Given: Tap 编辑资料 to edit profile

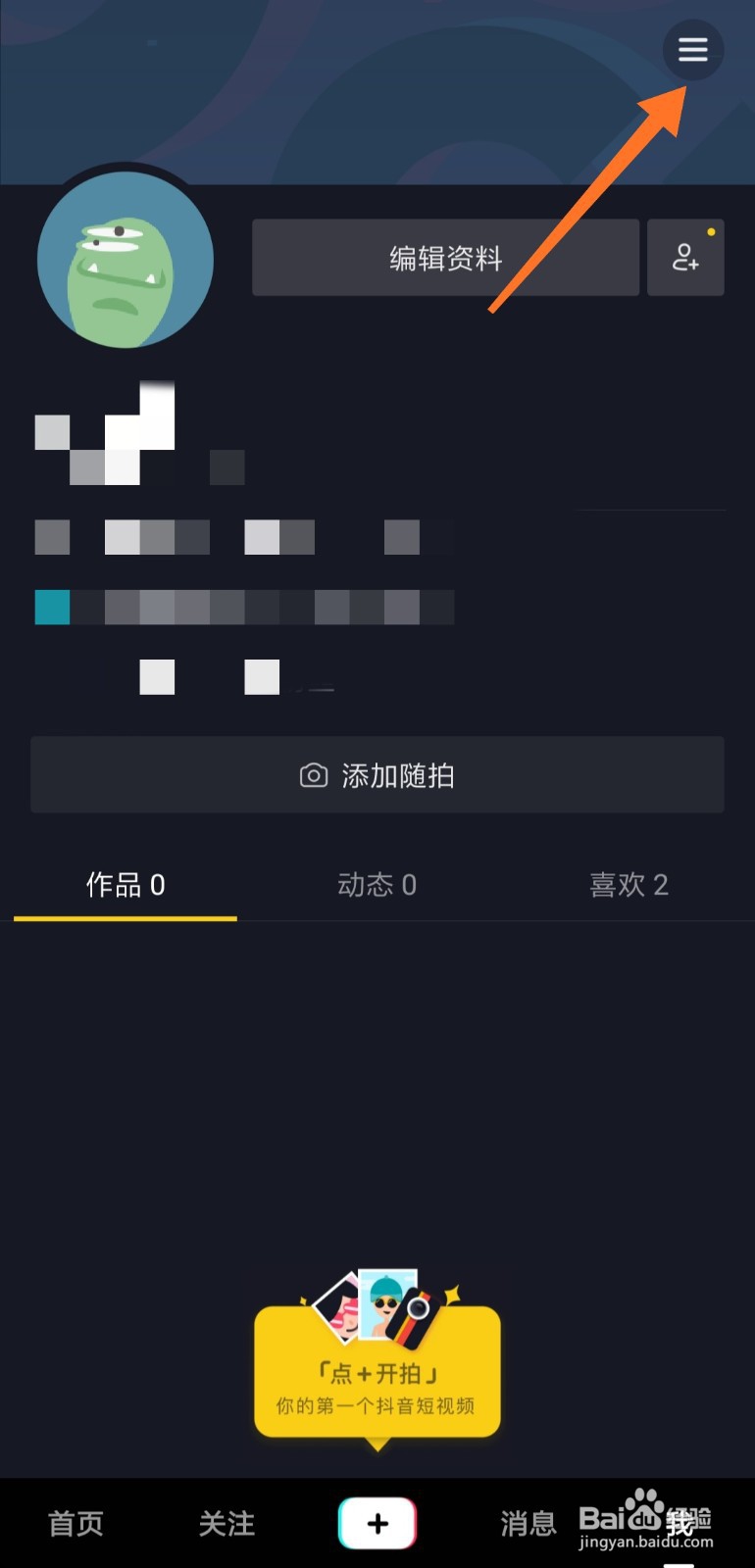Looking at the screenshot, I should [x=445, y=258].
